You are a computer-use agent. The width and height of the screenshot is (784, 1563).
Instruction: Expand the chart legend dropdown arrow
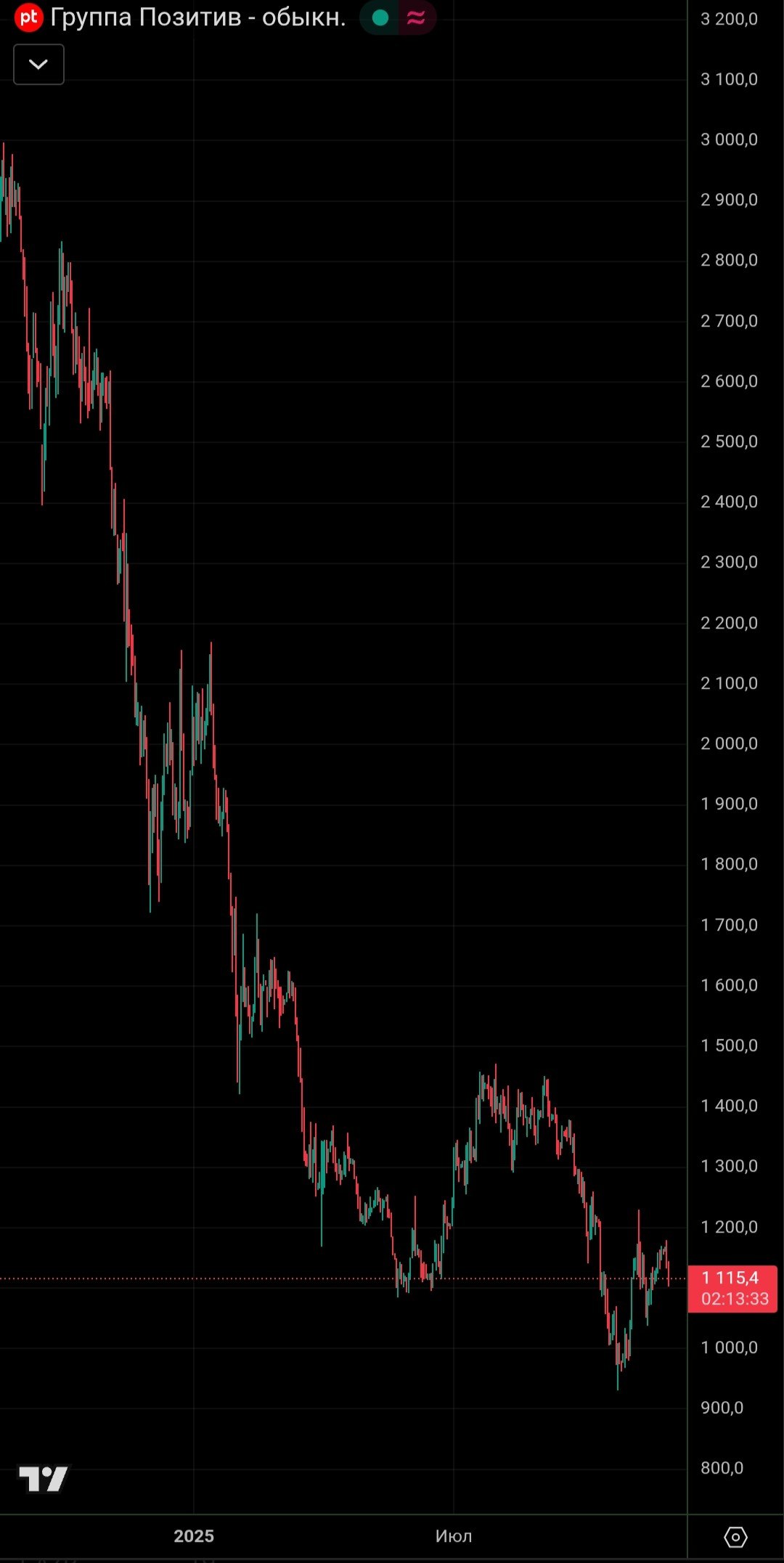click(x=38, y=65)
